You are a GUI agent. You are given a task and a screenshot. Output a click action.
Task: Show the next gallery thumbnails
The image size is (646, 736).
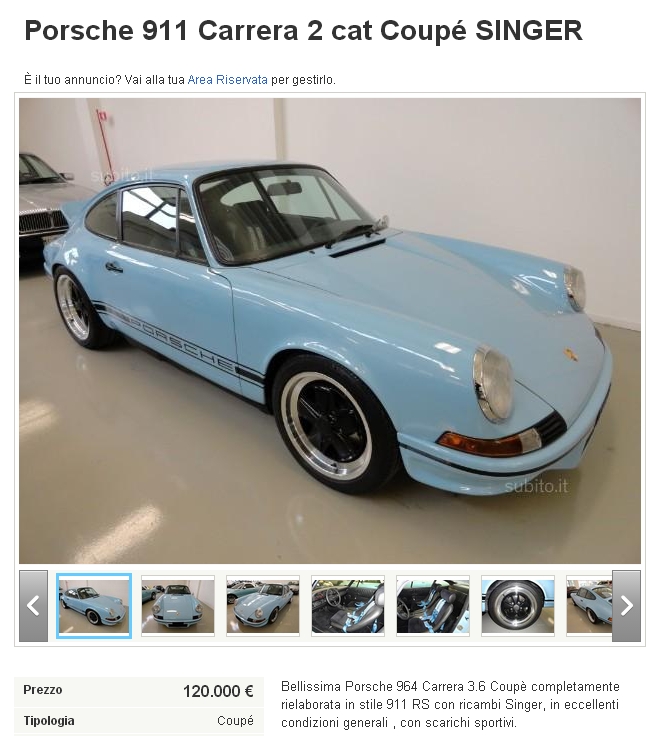pos(626,605)
